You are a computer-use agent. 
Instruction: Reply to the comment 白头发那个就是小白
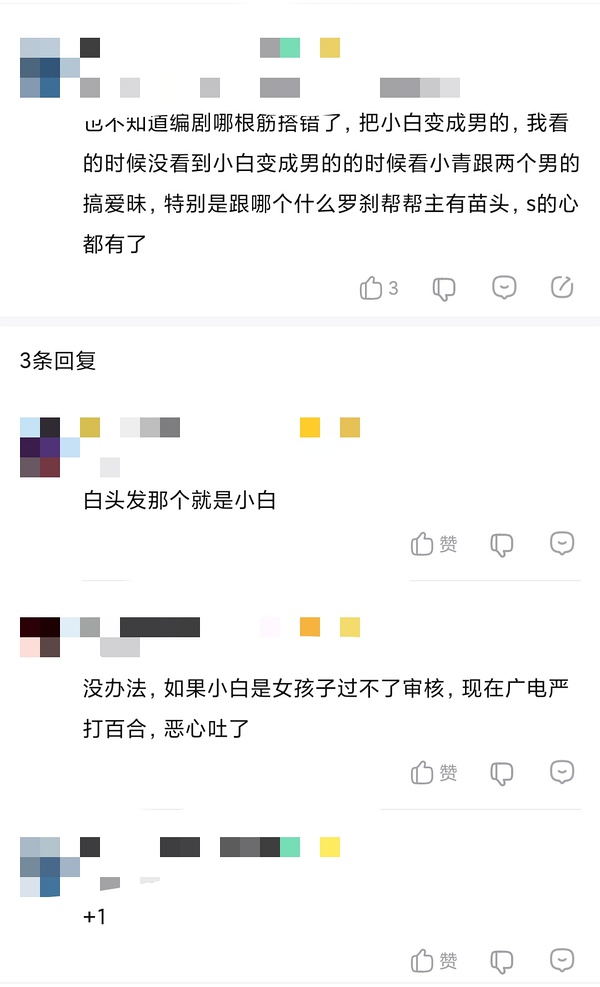[562, 544]
